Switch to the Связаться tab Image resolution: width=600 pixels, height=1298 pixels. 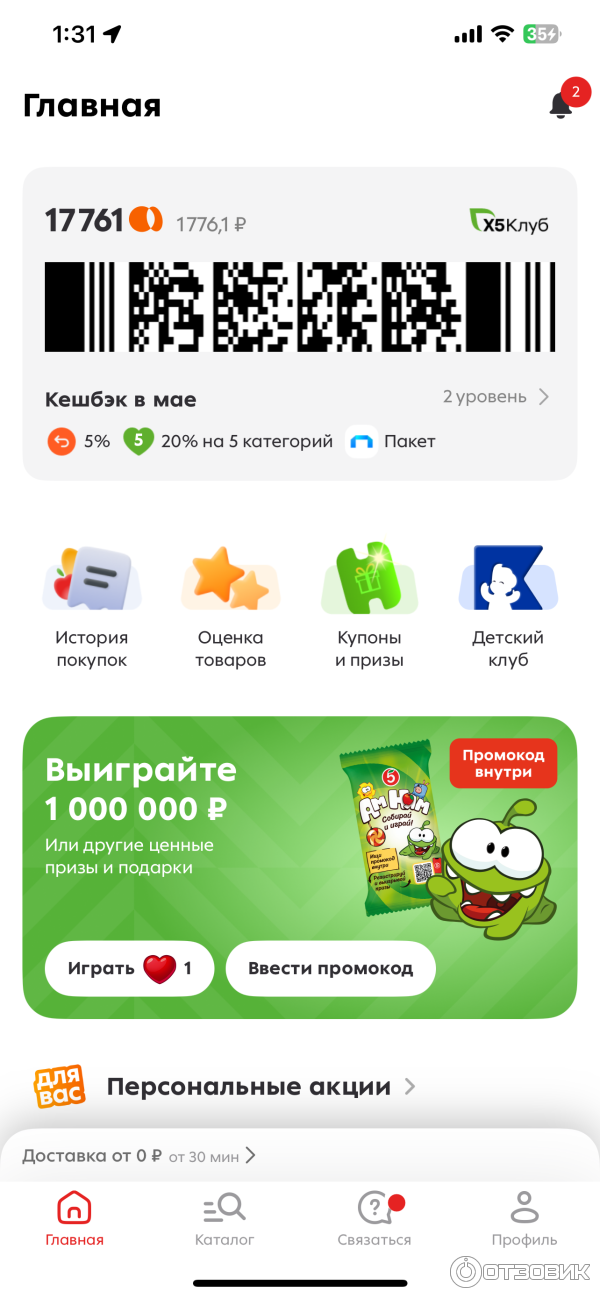374,1219
